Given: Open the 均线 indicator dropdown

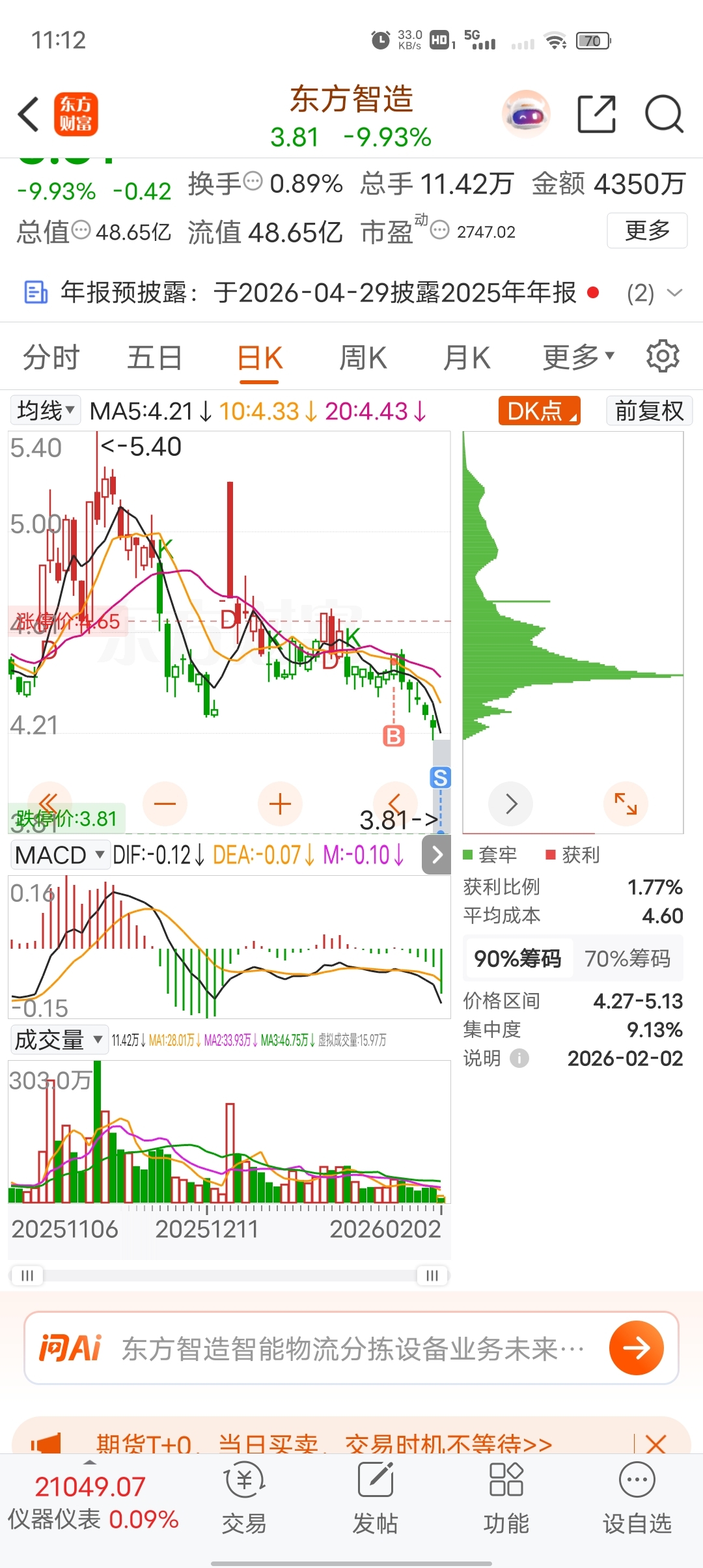Looking at the screenshot, I should (x=46, y=411).
